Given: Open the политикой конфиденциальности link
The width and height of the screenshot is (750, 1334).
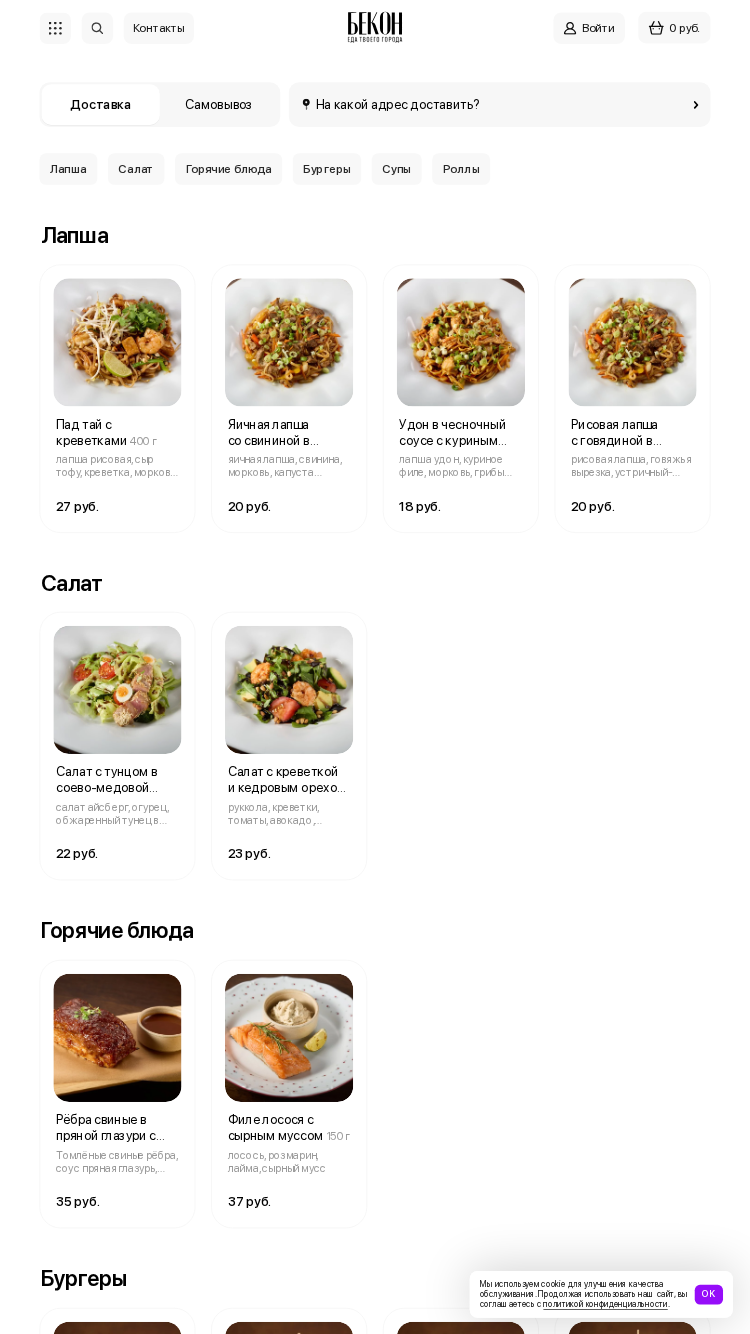Looking at the screenshot, I should pyautogui.click(x=605, y=1304).
